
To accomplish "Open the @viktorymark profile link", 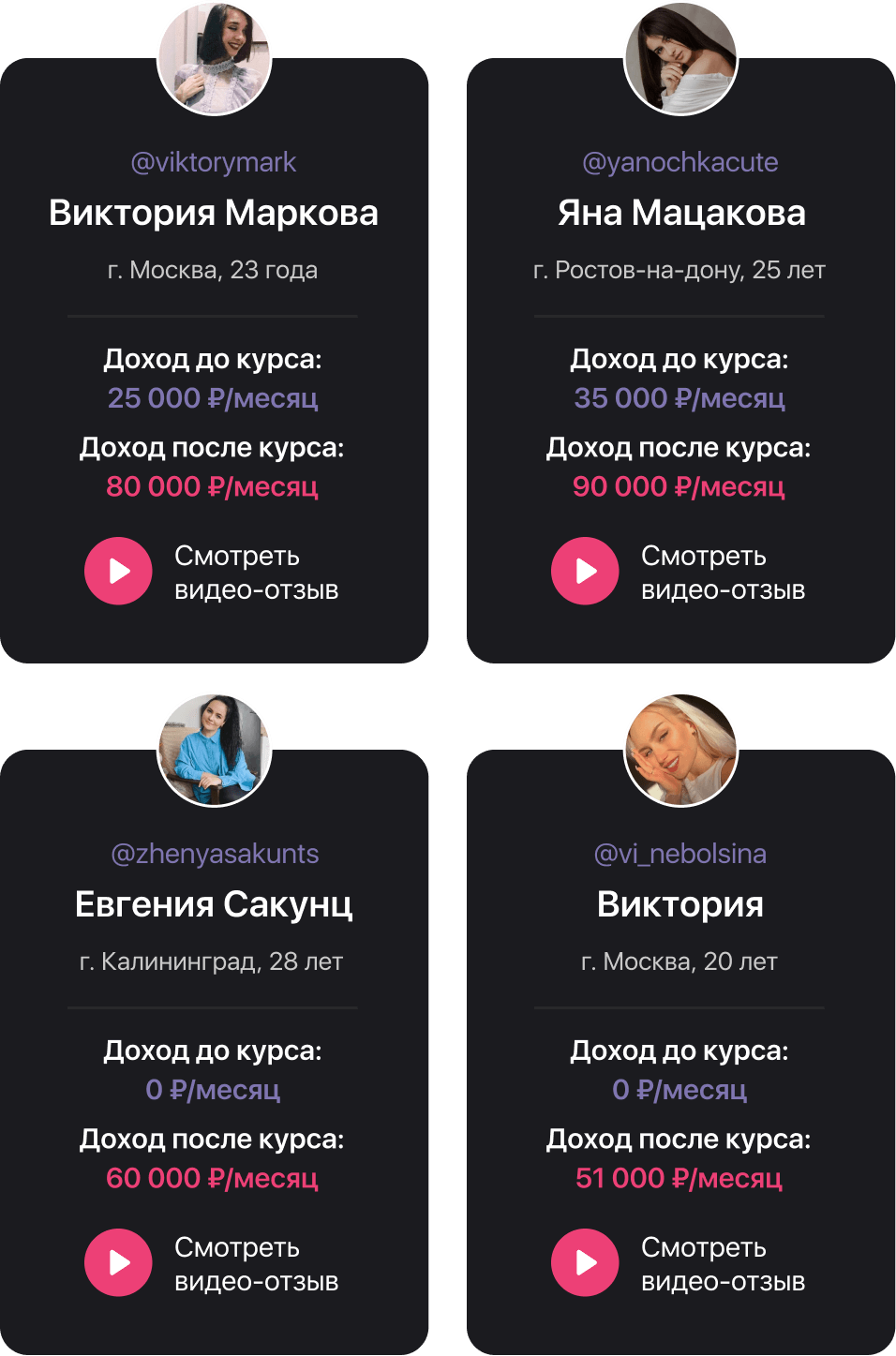I will tap(214, 162).
